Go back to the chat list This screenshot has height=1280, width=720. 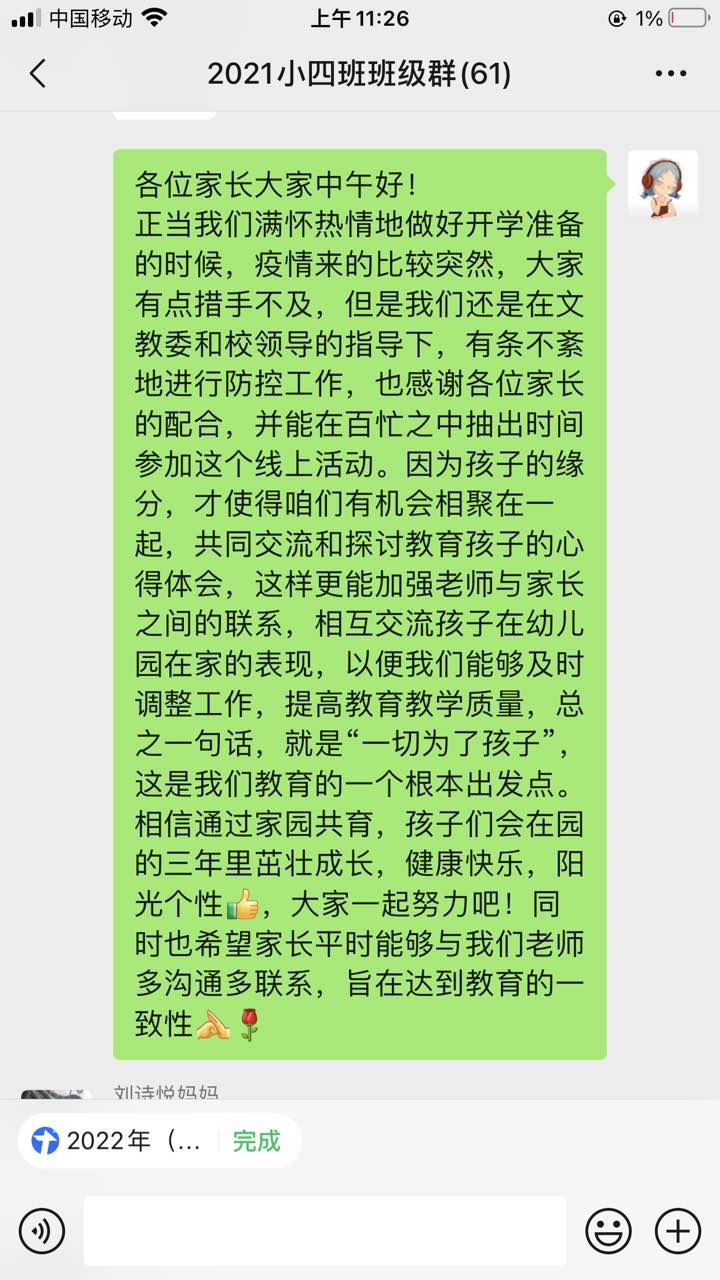tap(38, 74)
